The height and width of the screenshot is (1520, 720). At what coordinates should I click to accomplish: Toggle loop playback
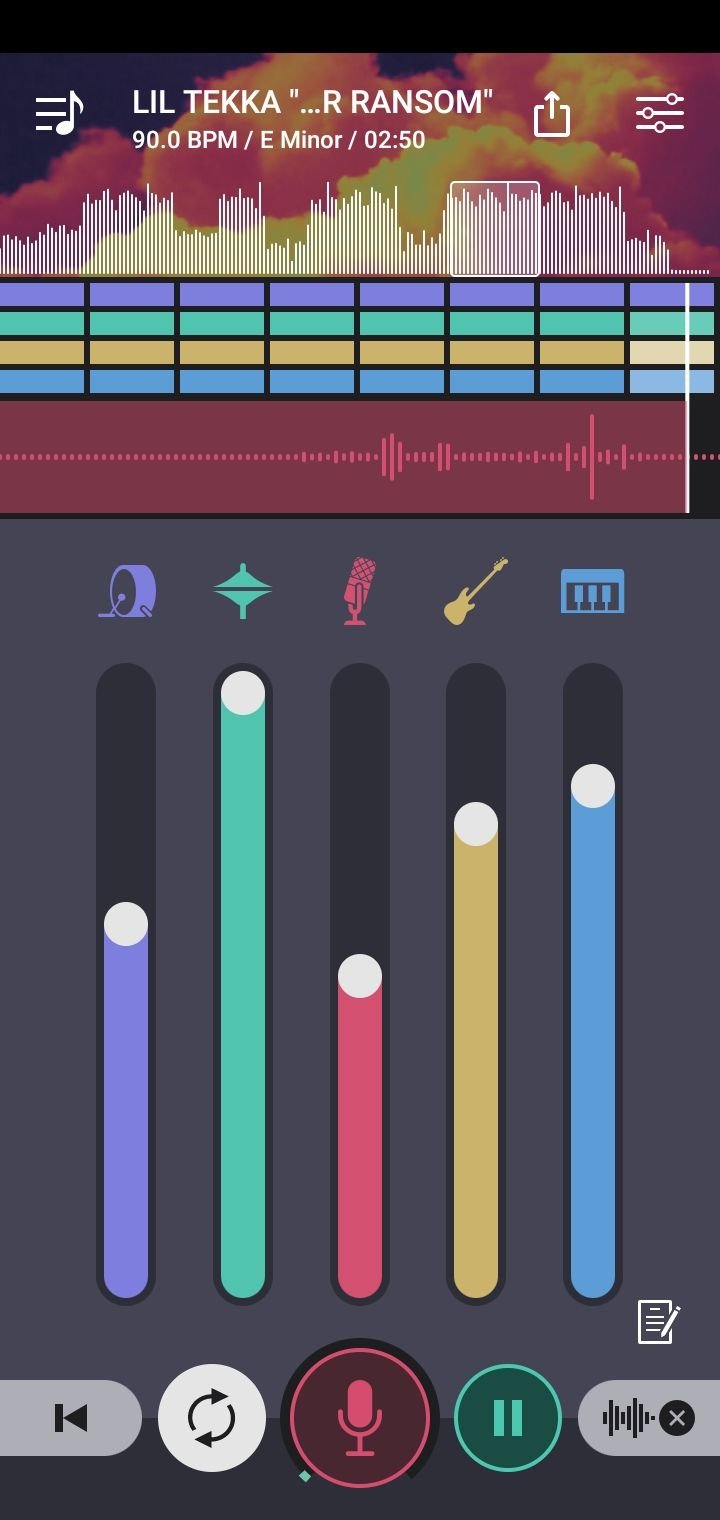tap(212, 1418)
